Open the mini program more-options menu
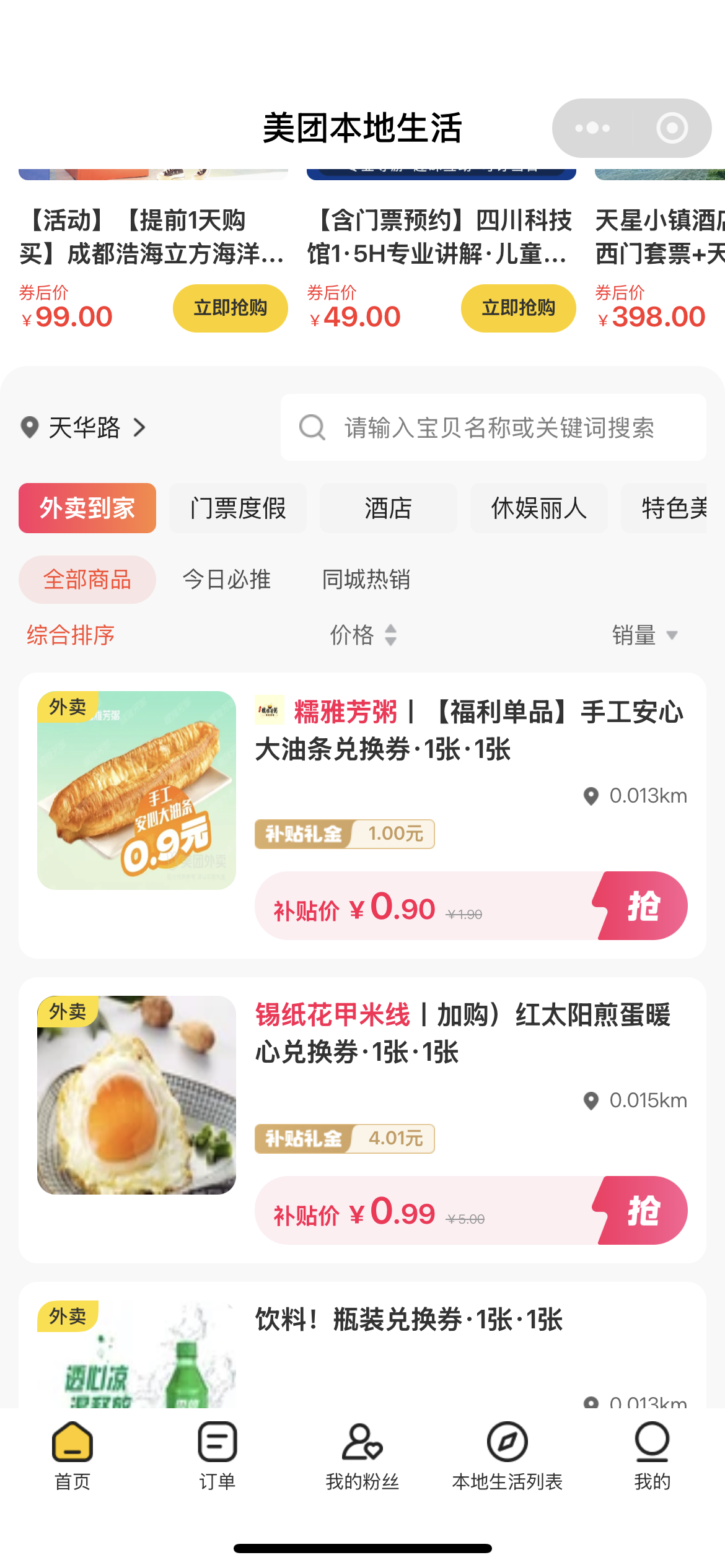This screenshot has height=1568, width=725. click(592, 128)
